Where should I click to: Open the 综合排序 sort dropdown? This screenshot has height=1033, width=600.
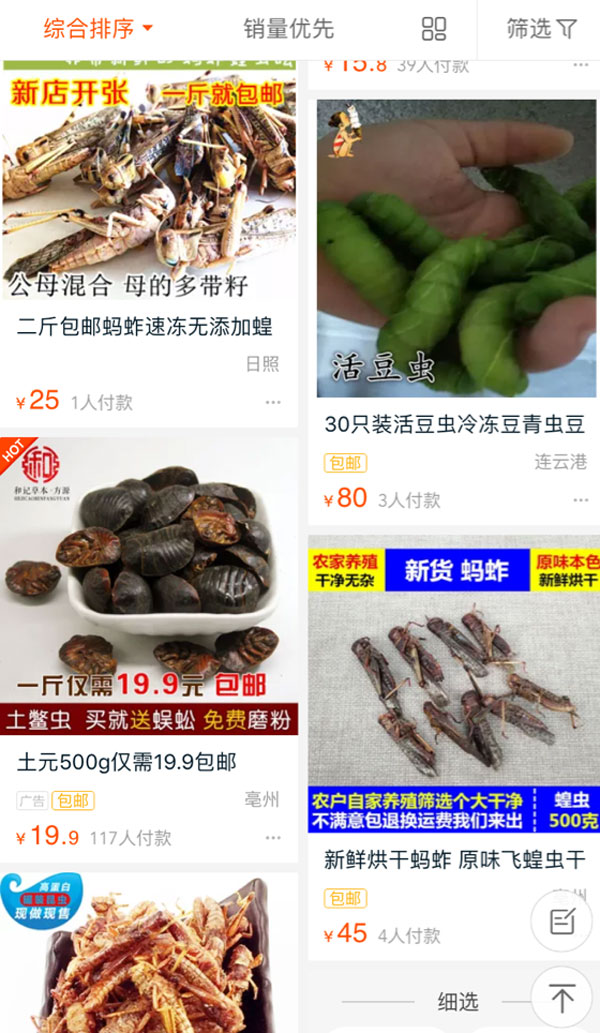pyautogui.click(x=98, y=29)
